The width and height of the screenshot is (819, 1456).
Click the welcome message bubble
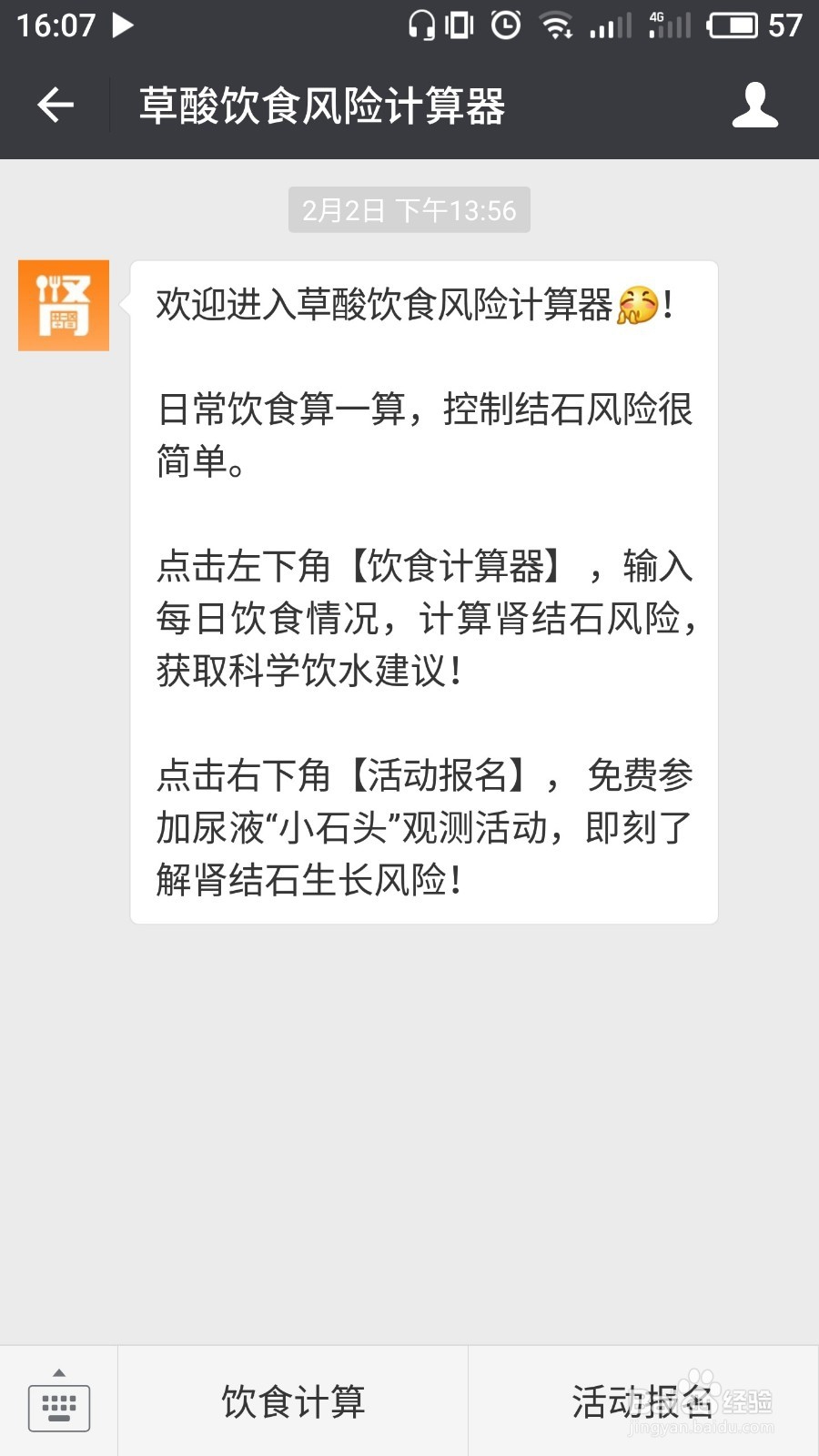coord(423,591)
